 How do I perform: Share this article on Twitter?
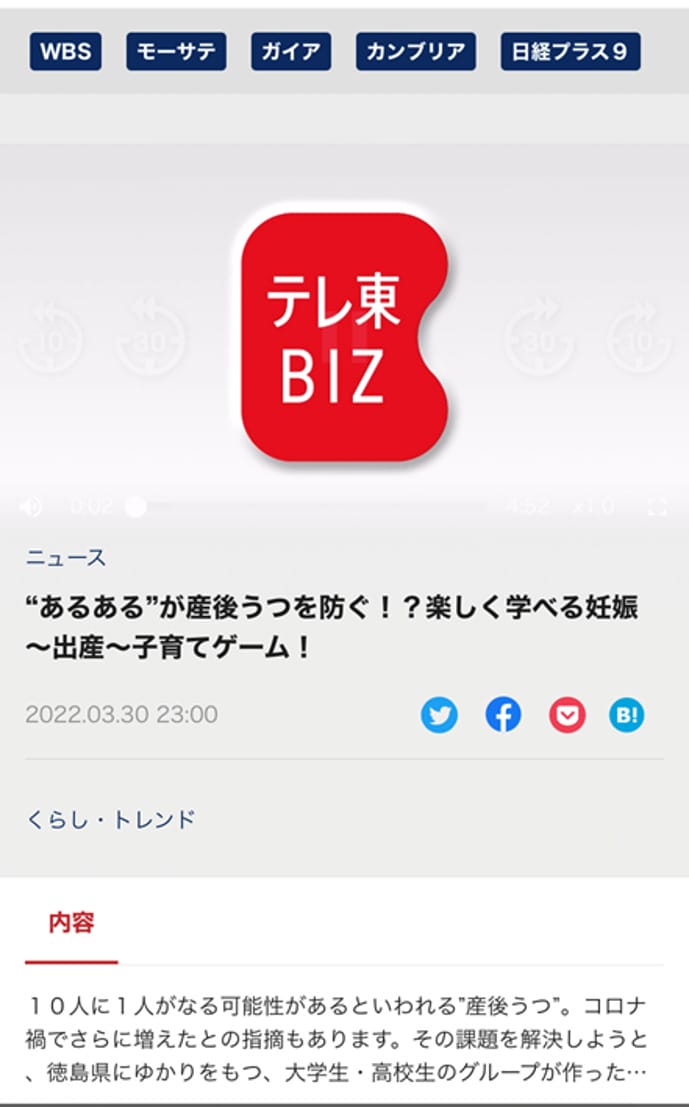(439, 715)
